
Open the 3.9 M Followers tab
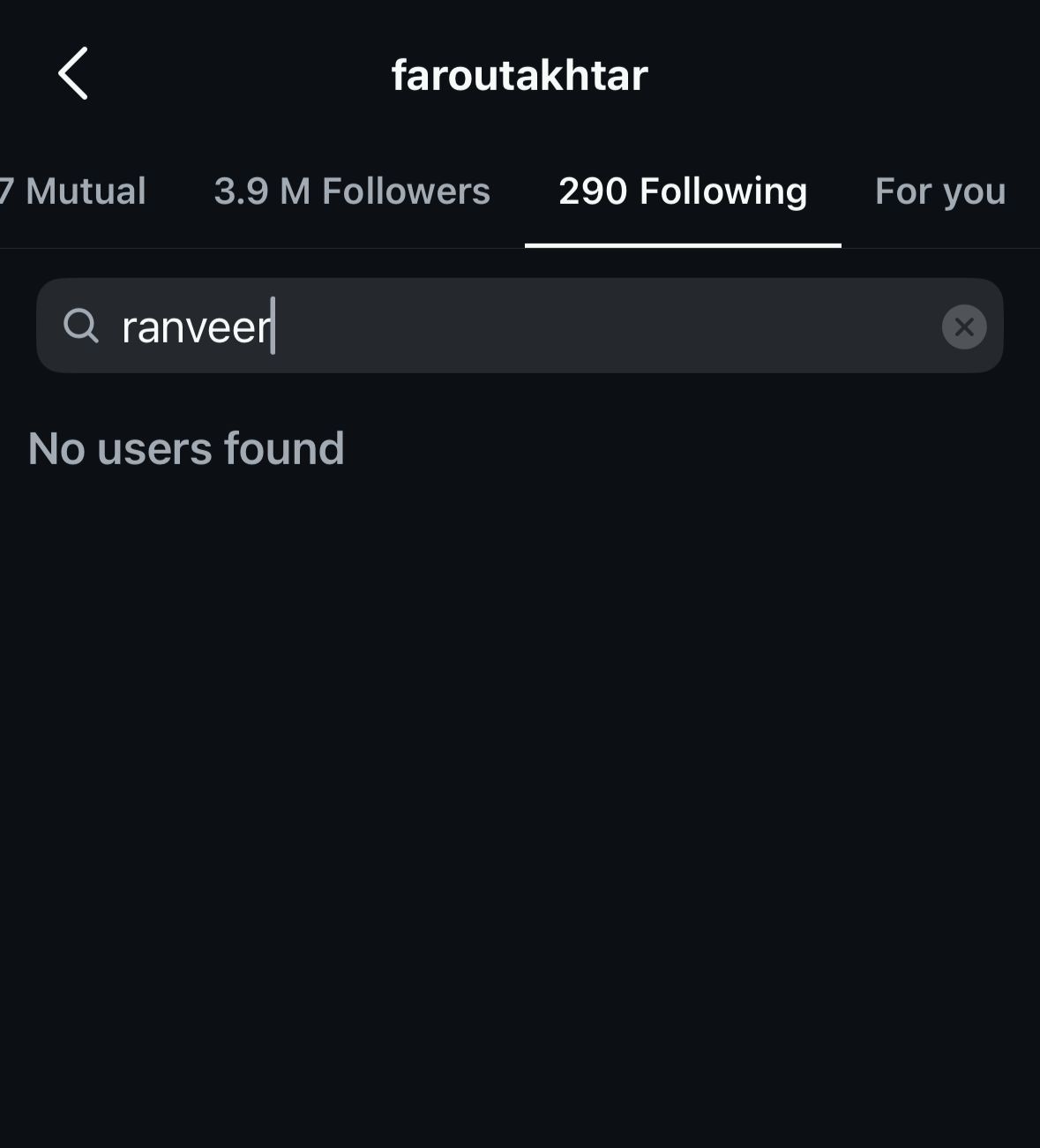(351, 191)
